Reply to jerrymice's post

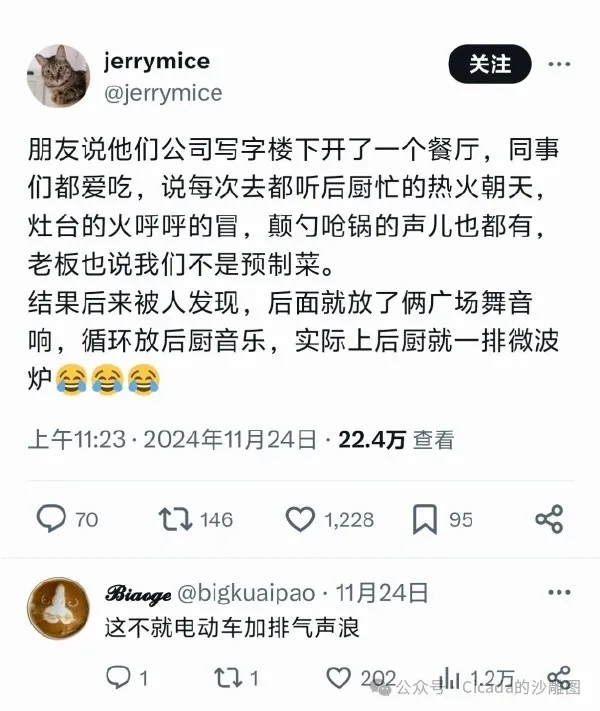[51, 518]
